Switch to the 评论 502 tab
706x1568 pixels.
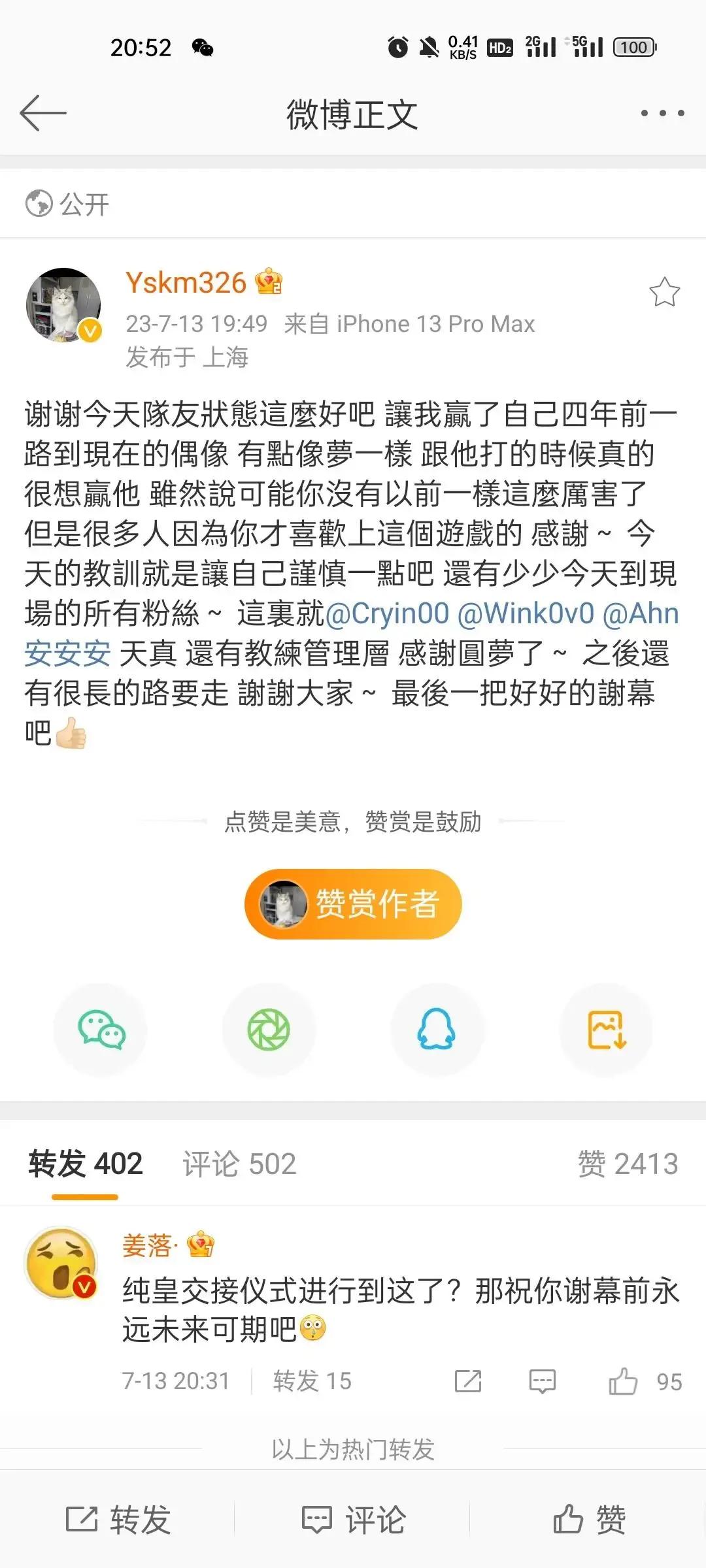point(239,1163)
